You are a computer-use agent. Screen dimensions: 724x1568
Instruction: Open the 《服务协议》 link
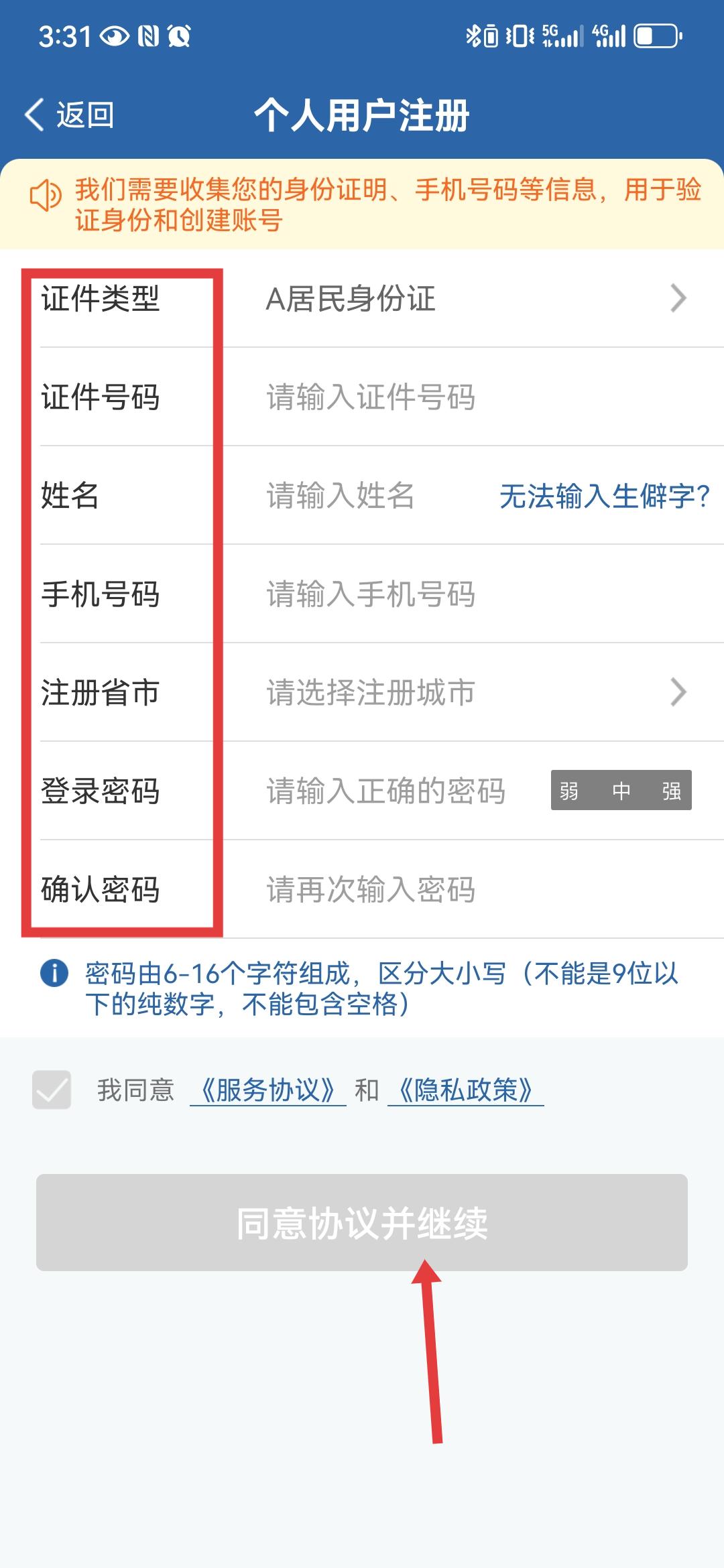268,1090
